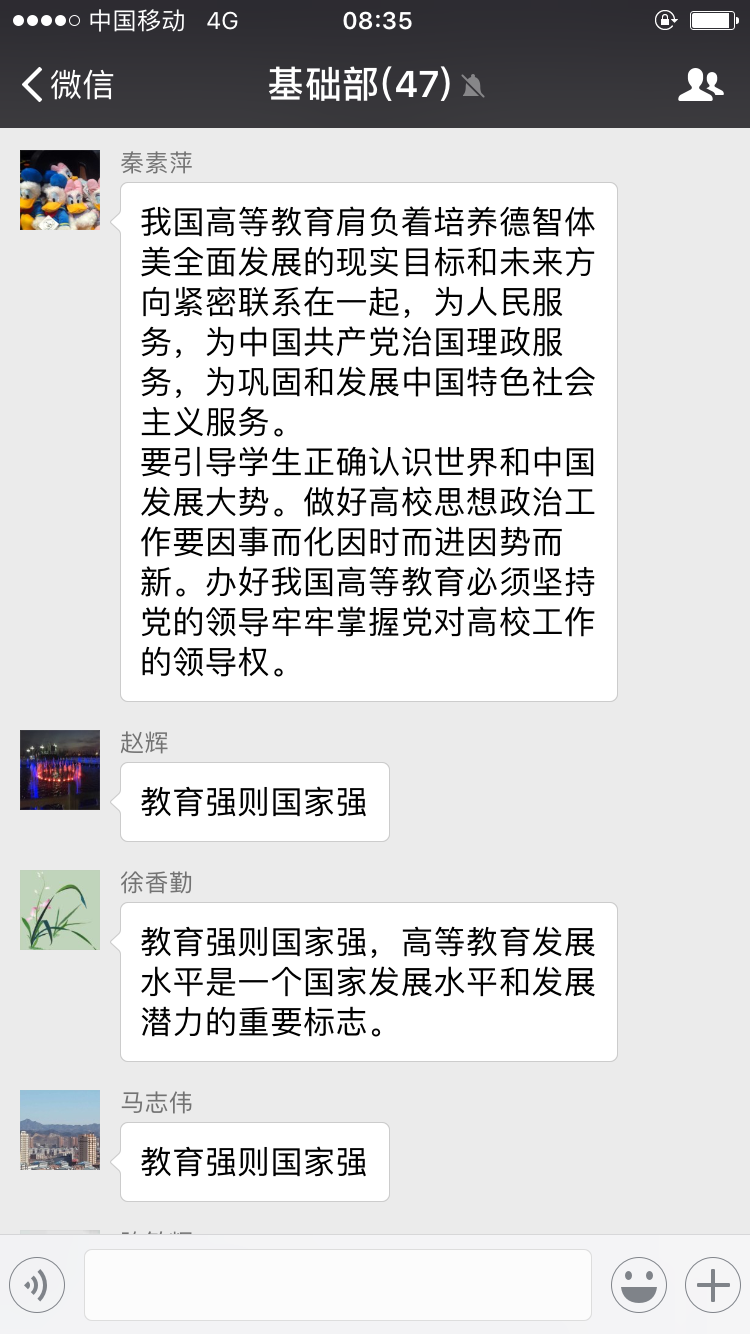Viewport: 750px width, 1334px height.
Task: Open the emoji picker
Action: click(x=640, y=1284)
